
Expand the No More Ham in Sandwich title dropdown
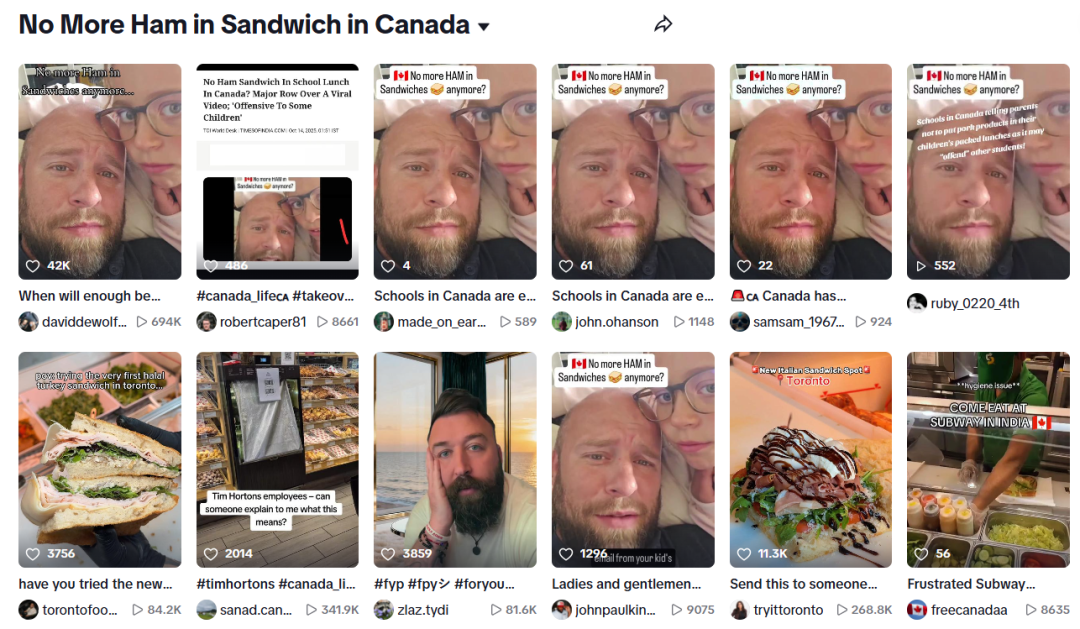[484, 27]
